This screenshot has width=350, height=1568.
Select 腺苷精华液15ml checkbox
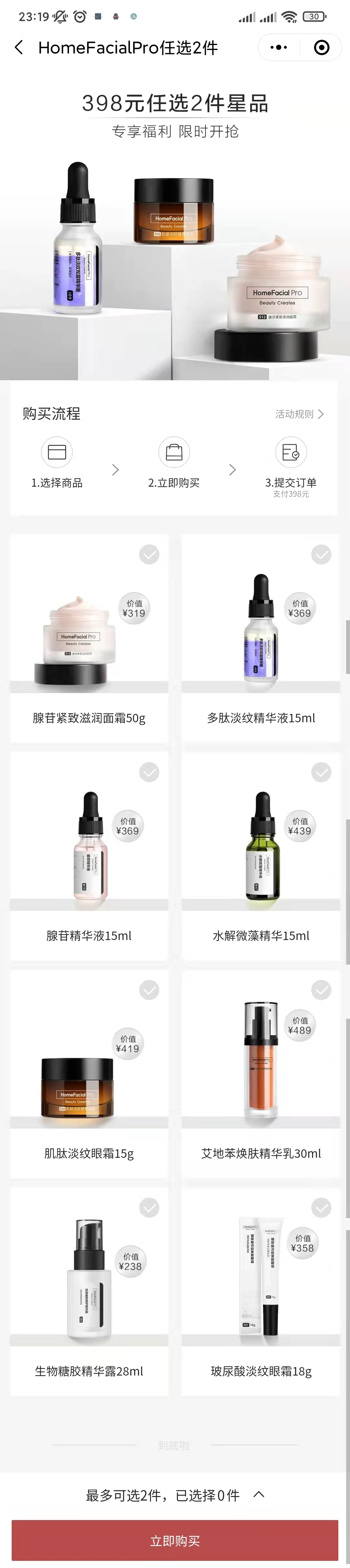click(x=149, y=772)
